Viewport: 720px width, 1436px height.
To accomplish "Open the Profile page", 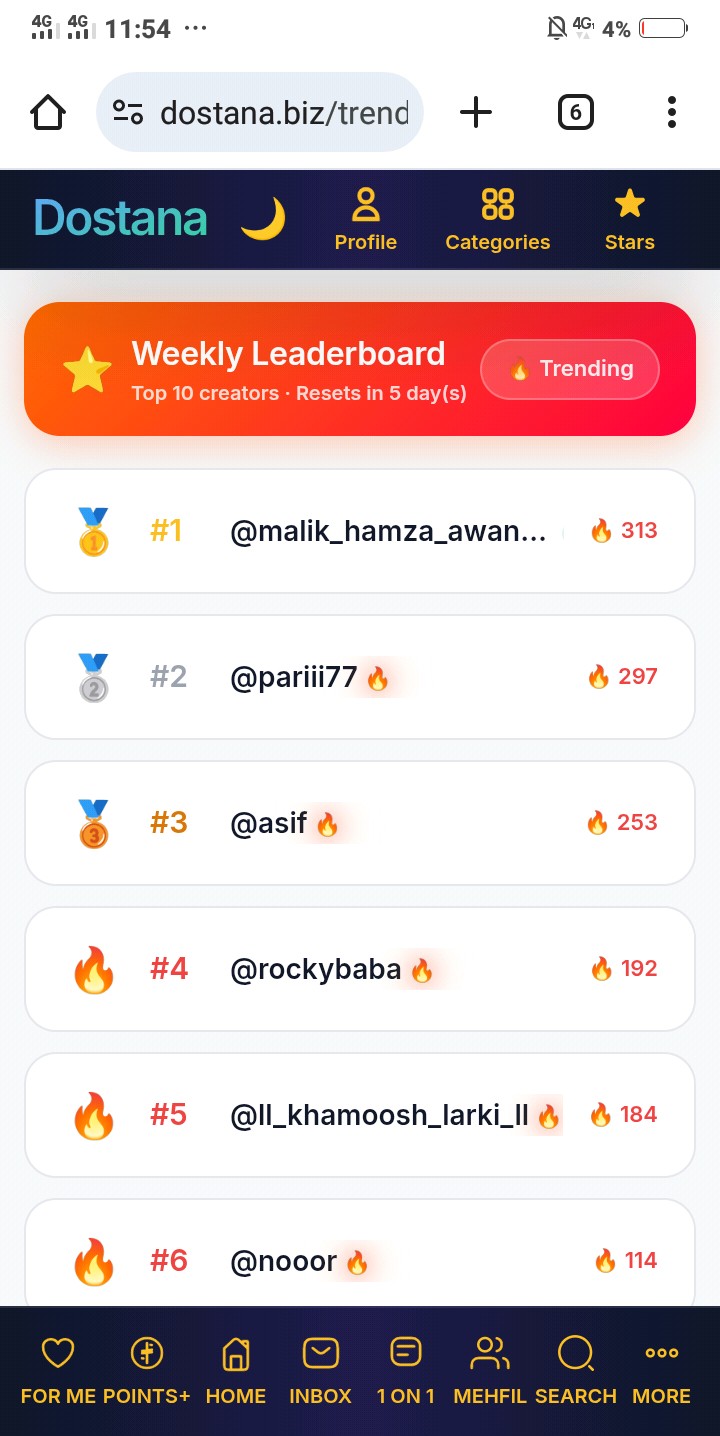I will 366,220.
